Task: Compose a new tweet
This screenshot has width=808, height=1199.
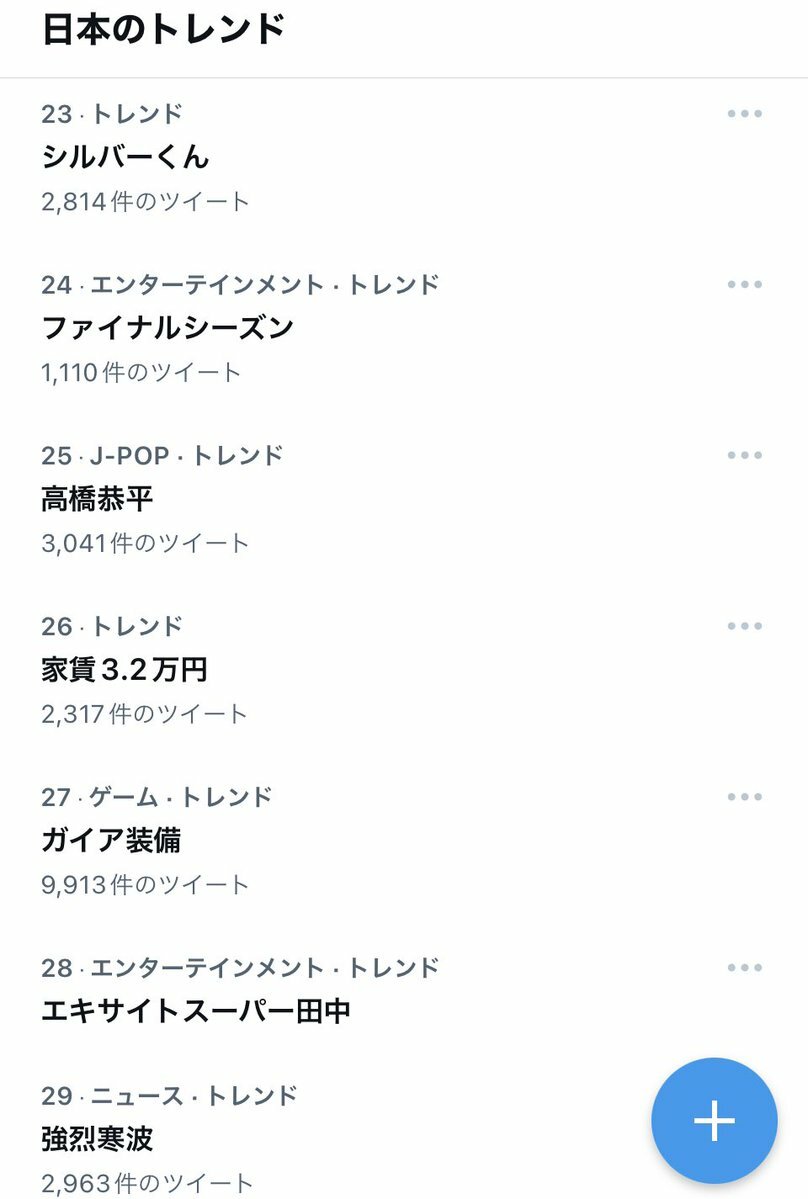Action: click(714, 1121)
